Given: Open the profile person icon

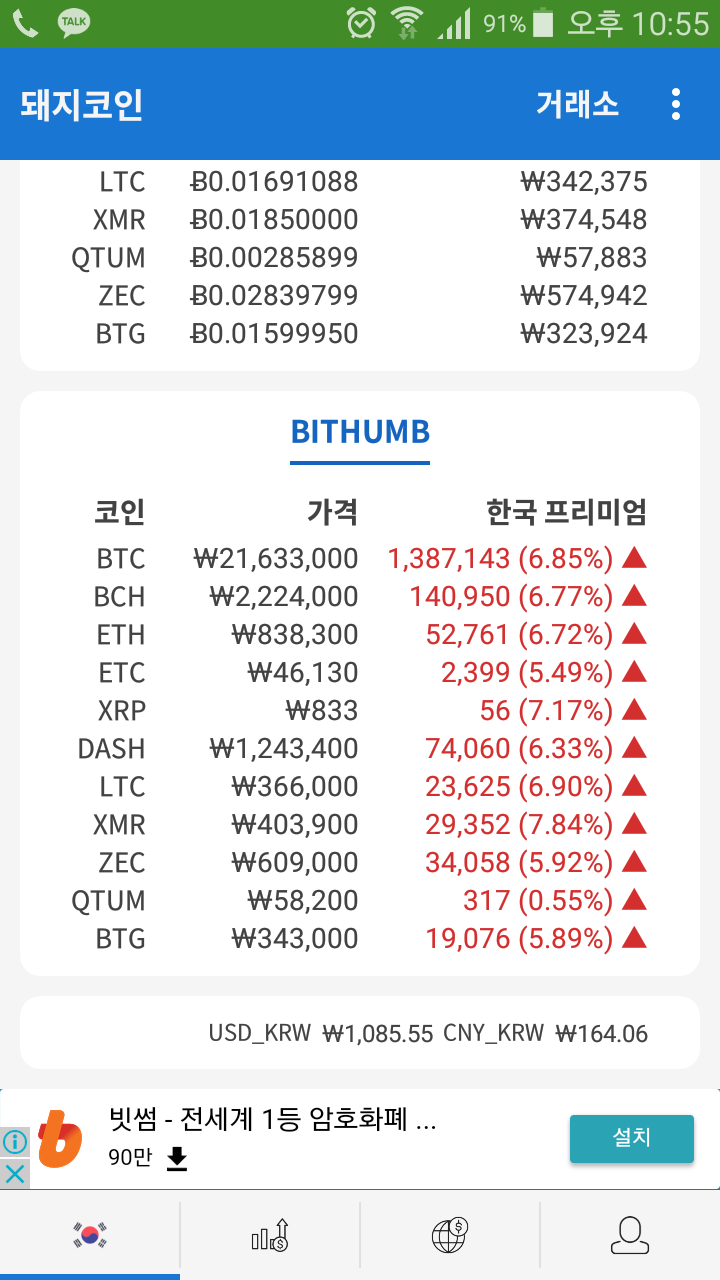Looking at the screenshot, I should click(630, 1235).
